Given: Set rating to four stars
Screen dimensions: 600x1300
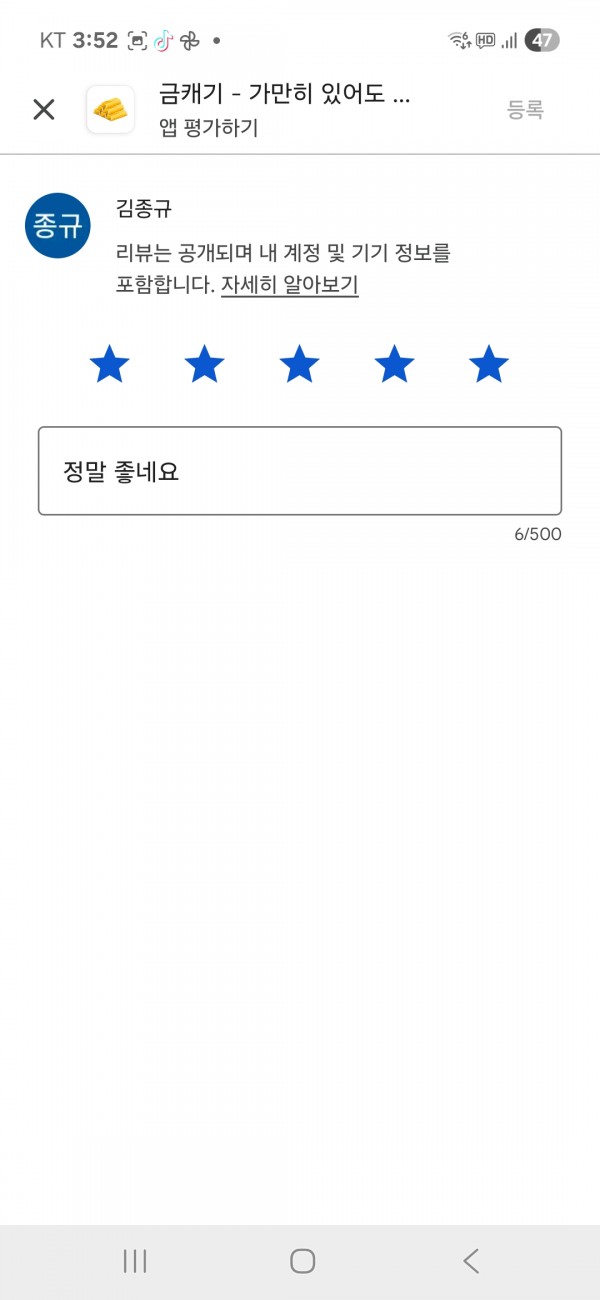Looking at the screenshot, I should 394,365.
